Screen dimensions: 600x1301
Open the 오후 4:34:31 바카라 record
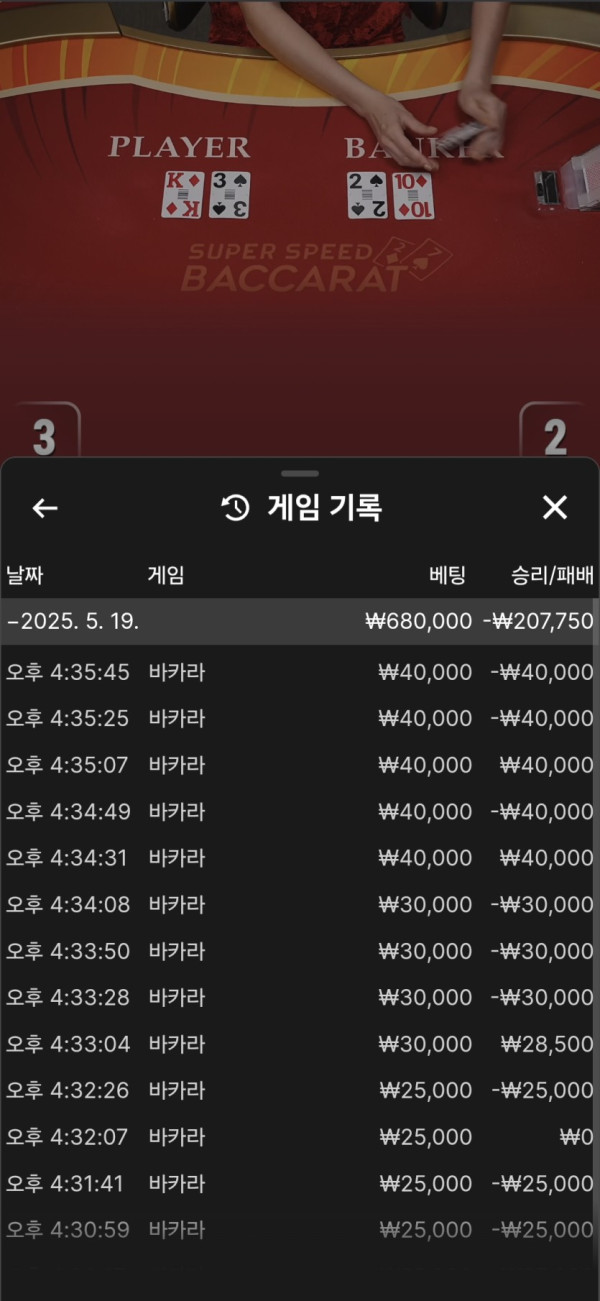pyautogui.click(x=299, y=858)
